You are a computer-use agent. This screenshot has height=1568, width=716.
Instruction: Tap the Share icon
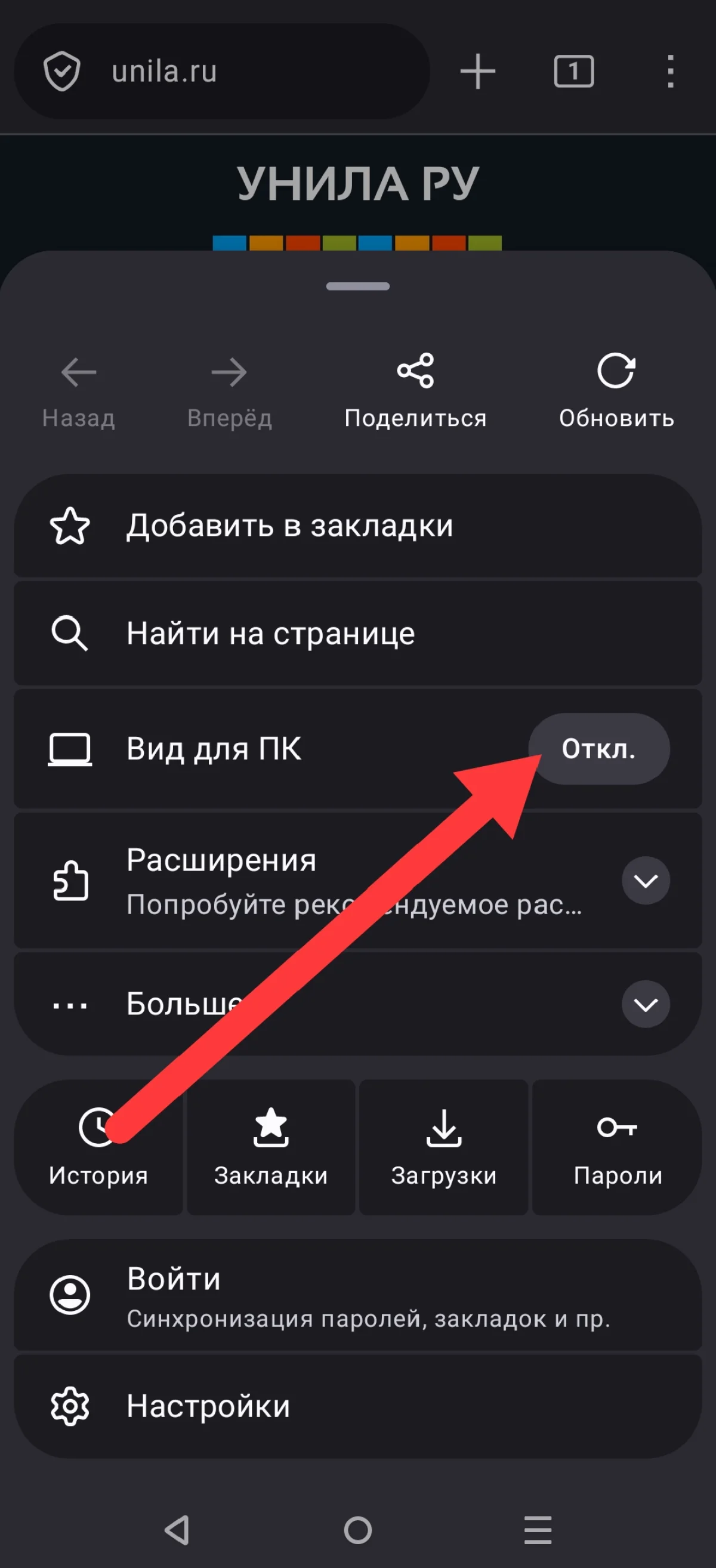click(416, 371)
